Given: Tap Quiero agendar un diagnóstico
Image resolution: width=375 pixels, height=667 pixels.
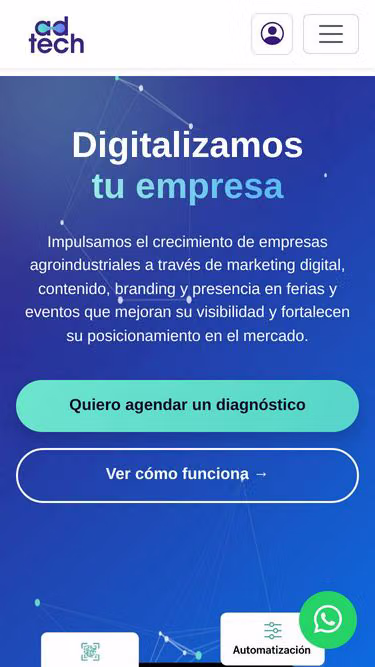Looking at the screenshot, I should point(188,406).
